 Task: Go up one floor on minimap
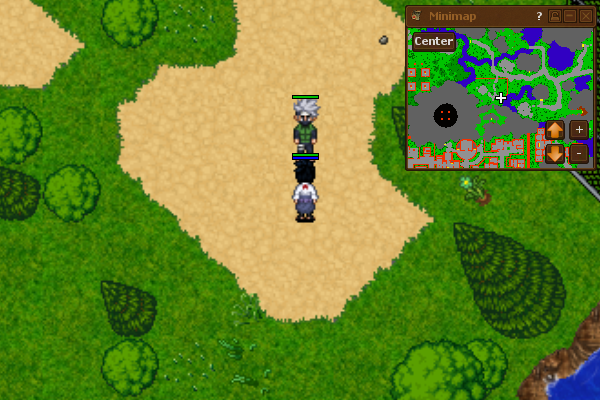[x=555, y=130]
